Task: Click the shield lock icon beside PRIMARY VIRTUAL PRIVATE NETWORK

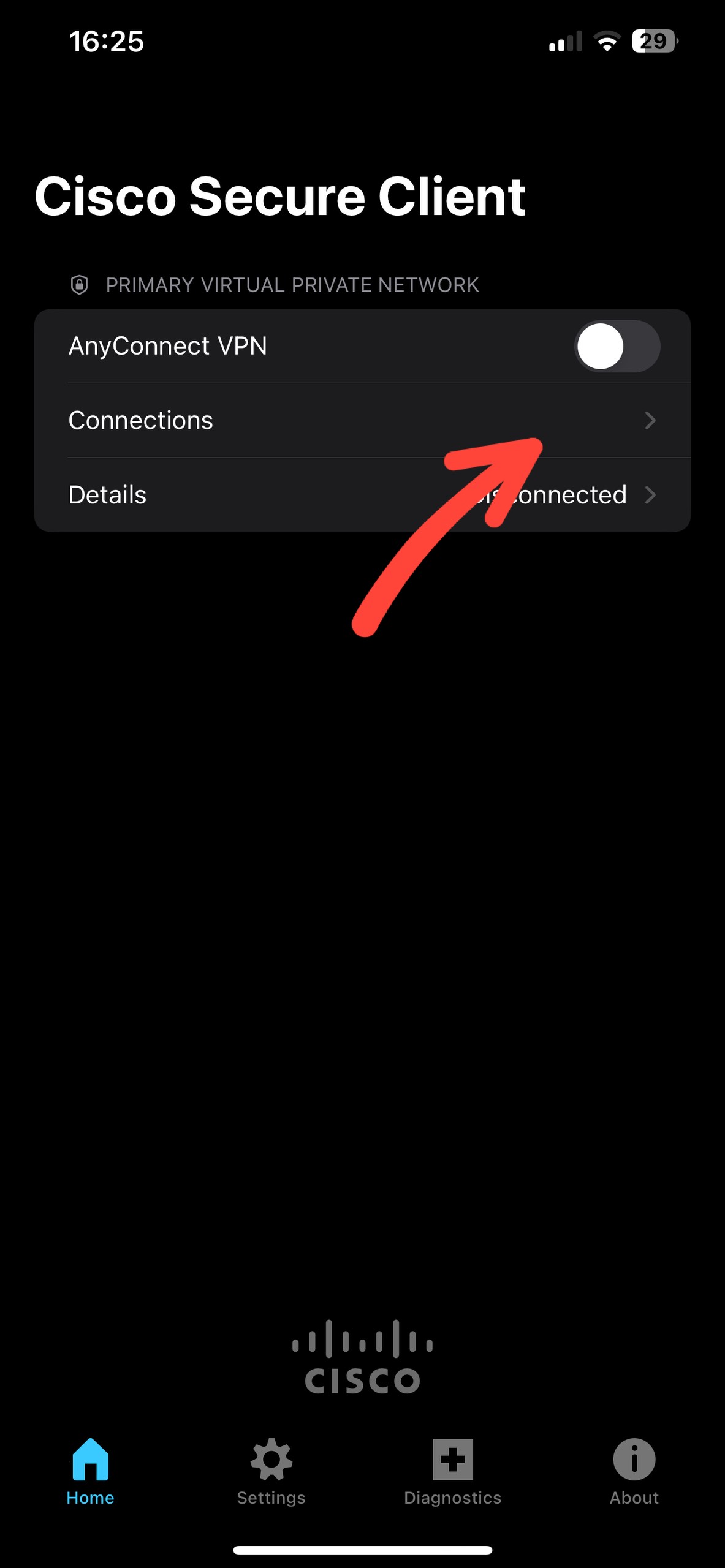Action: (79, 284)
